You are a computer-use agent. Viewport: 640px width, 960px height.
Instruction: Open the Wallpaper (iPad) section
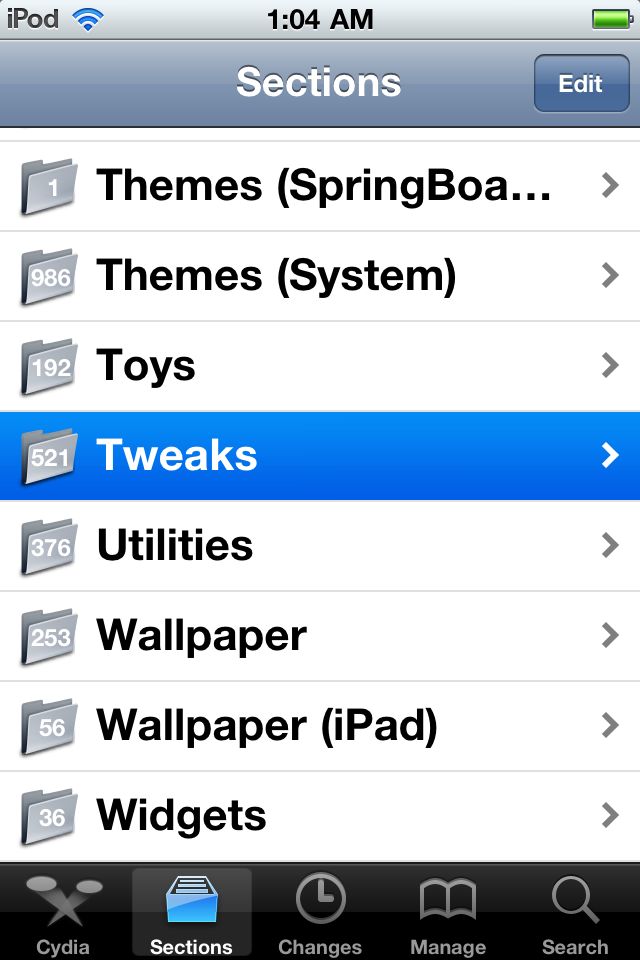click(x=320, y=726)
